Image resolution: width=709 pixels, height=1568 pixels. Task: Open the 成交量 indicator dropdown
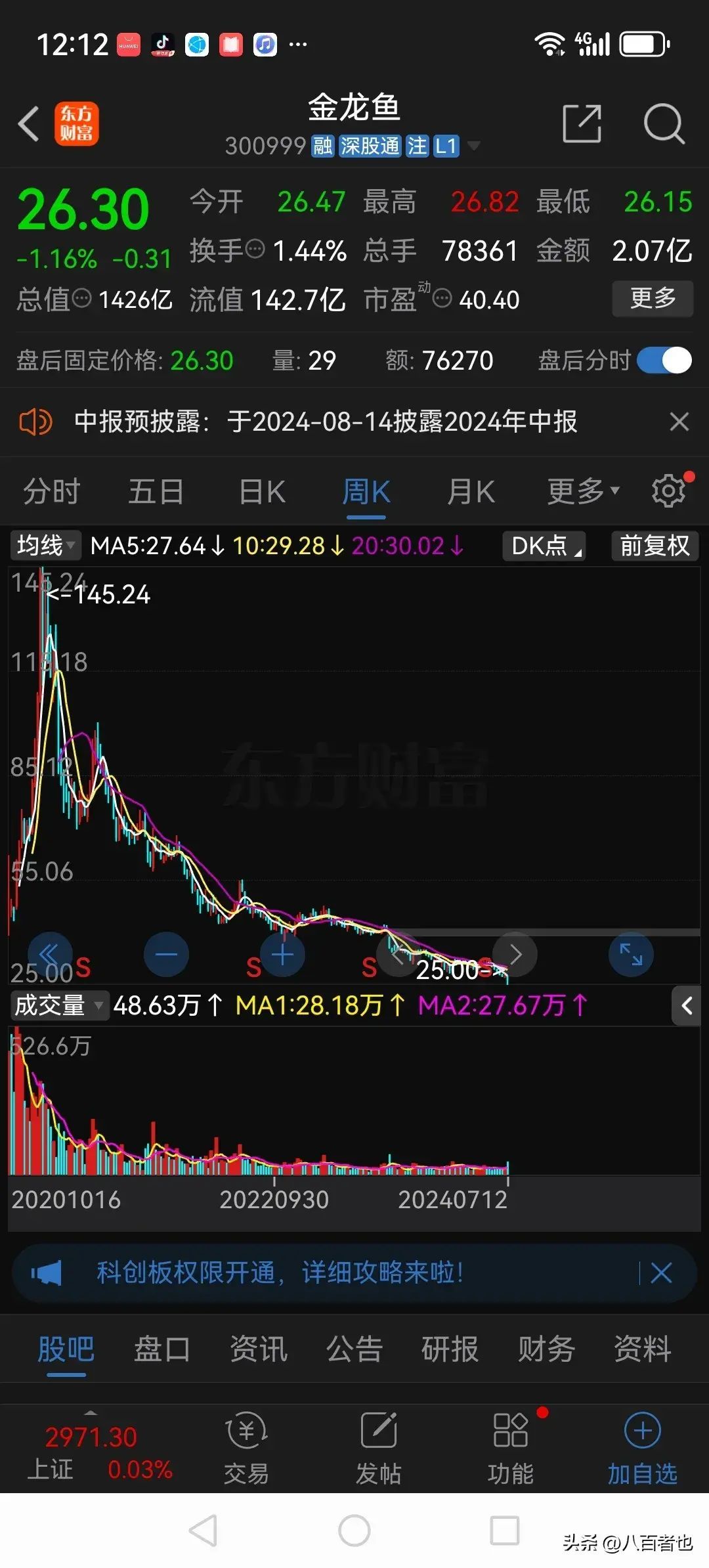[x=58, y=1005]
